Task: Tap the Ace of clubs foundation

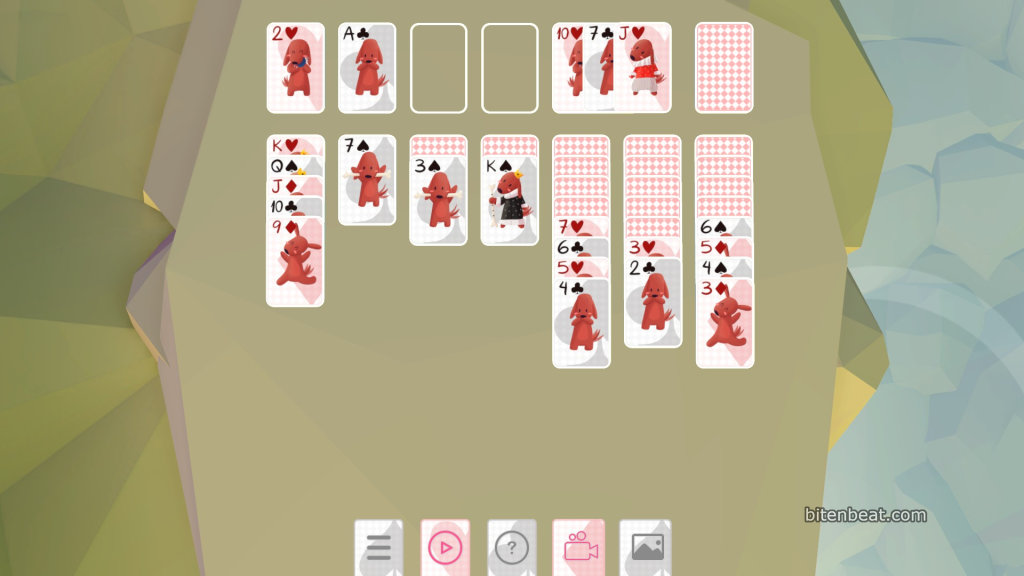Action: tap(367, 68)
